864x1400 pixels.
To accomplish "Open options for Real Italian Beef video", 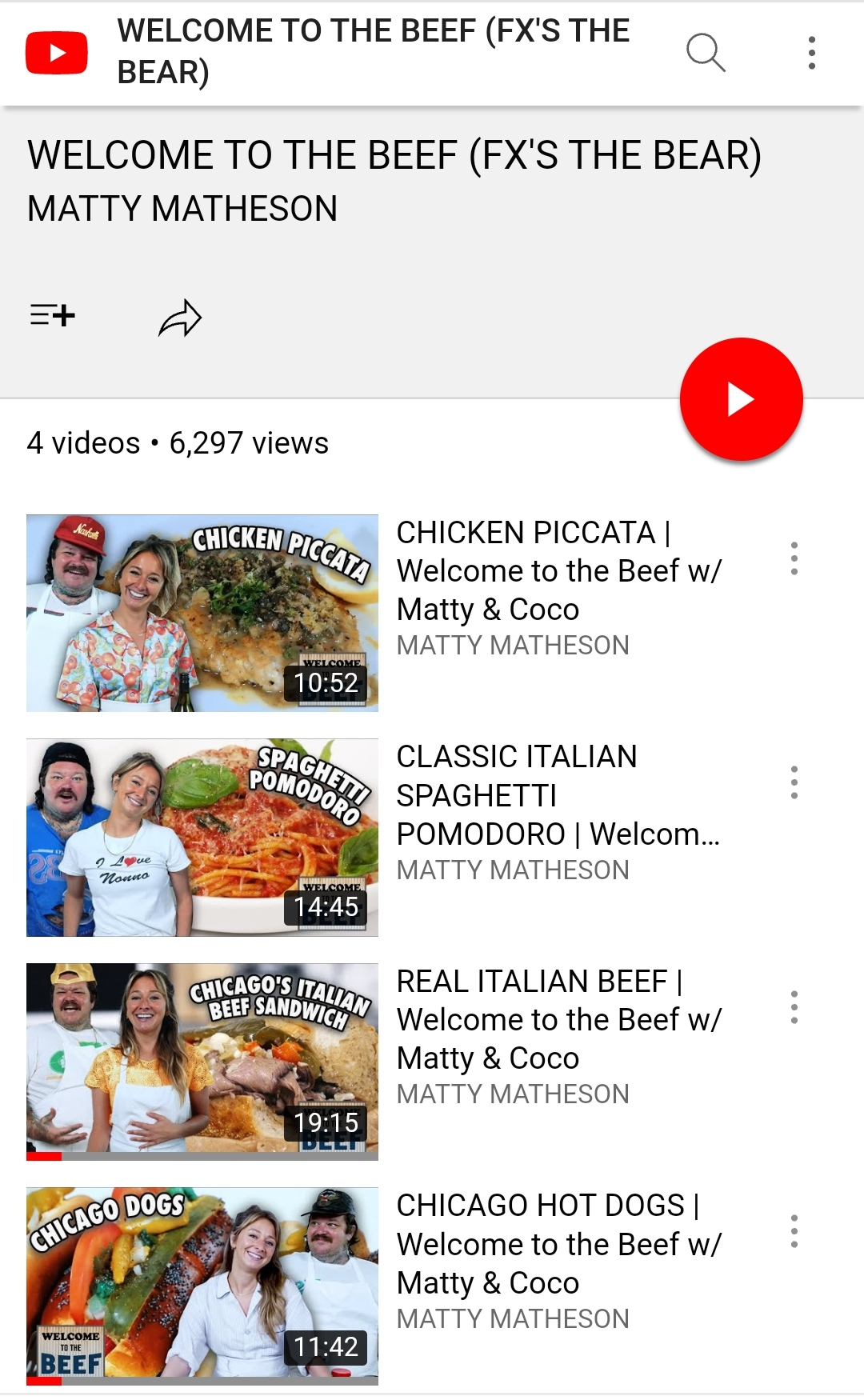I will pyautogui.click(x=794, y=1007).
